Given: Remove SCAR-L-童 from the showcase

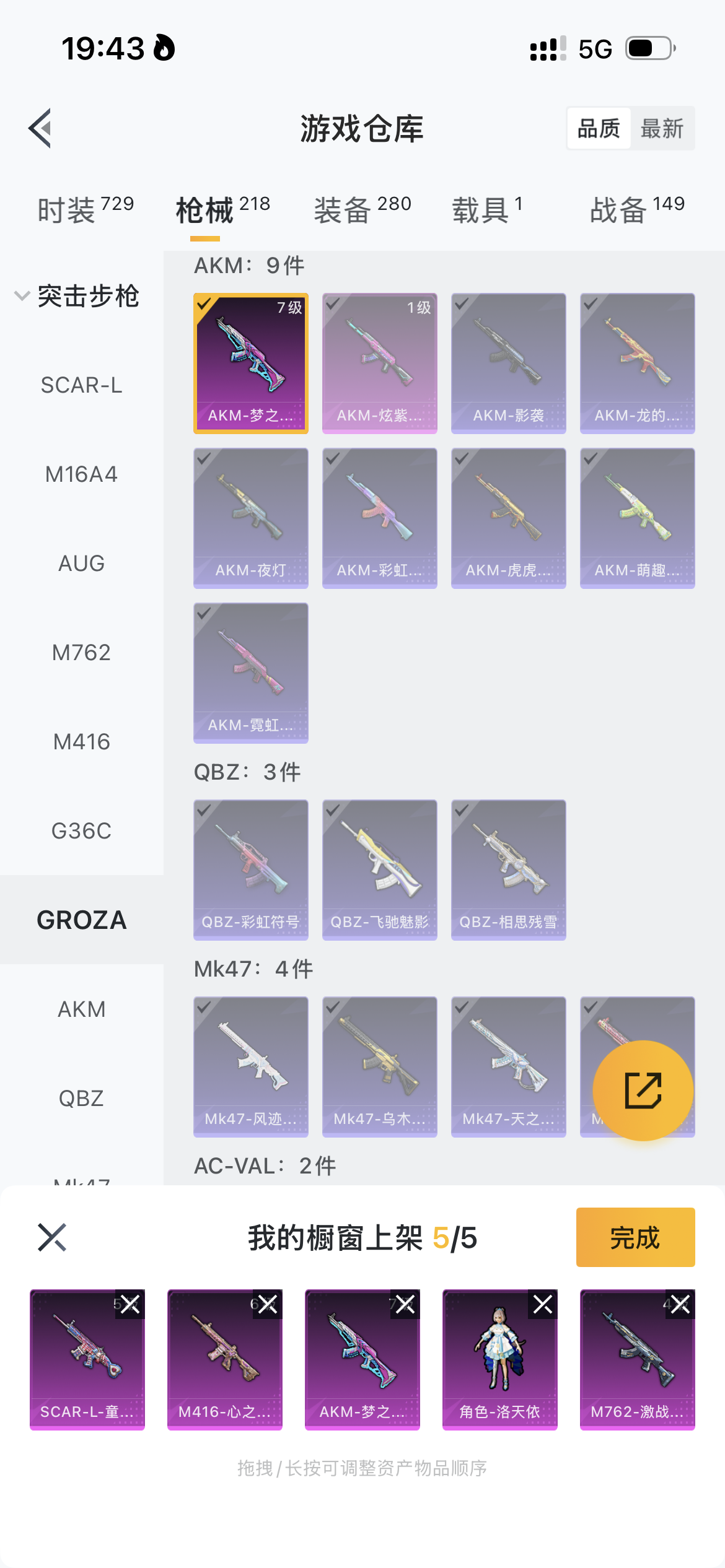Looking at the screenshot, I should [x=130, y=1305].
